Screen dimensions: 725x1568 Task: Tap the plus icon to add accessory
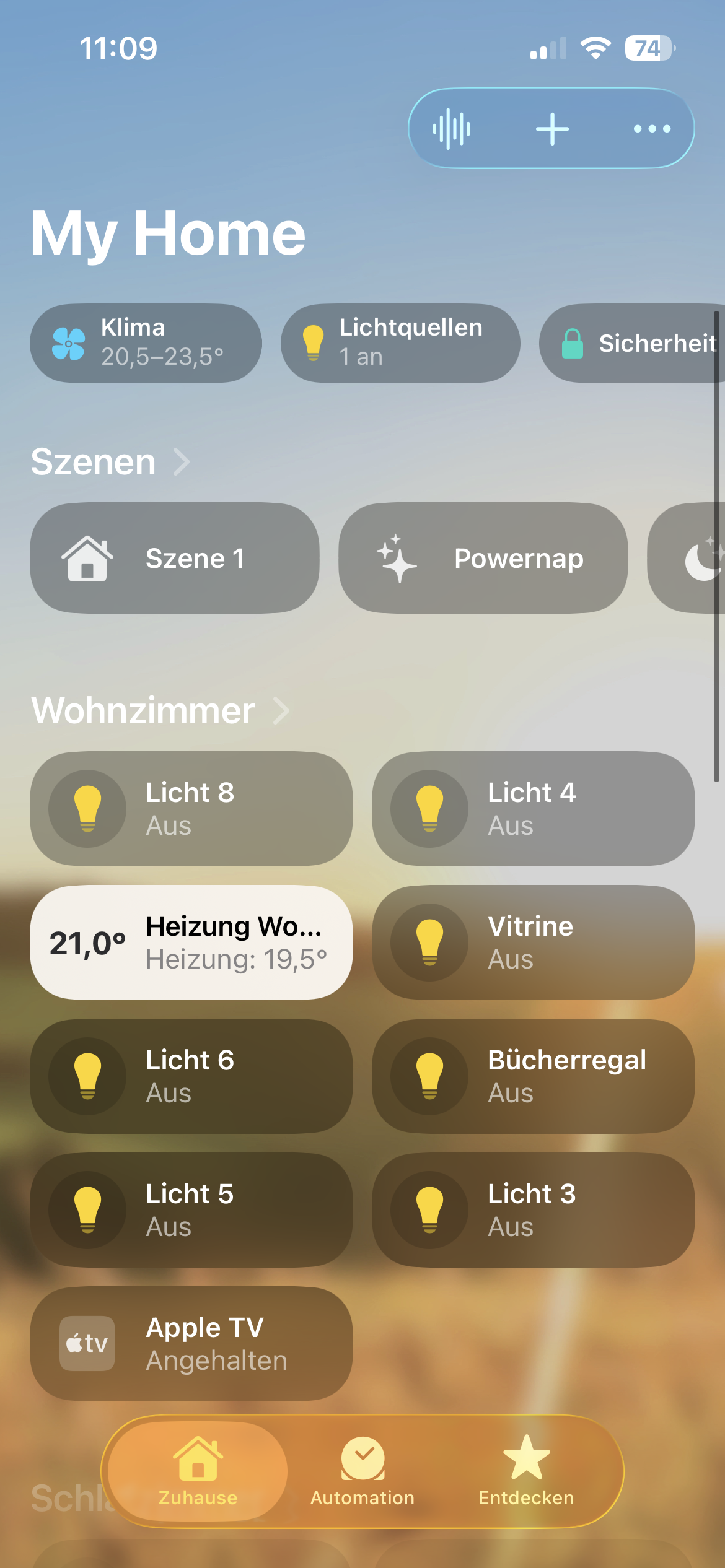(x=552, y=129)
